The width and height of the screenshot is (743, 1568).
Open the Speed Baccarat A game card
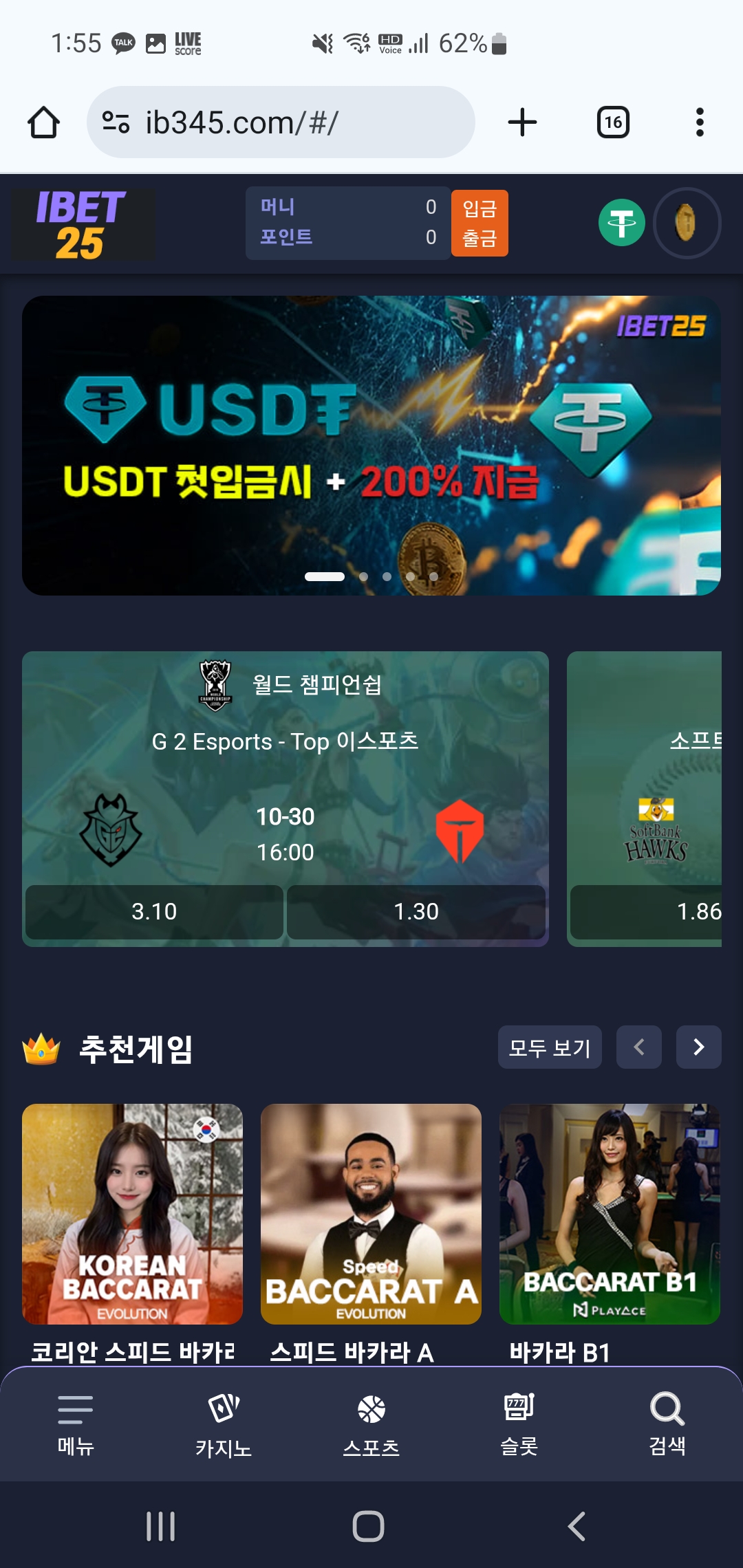click(x=371, y=1214)
